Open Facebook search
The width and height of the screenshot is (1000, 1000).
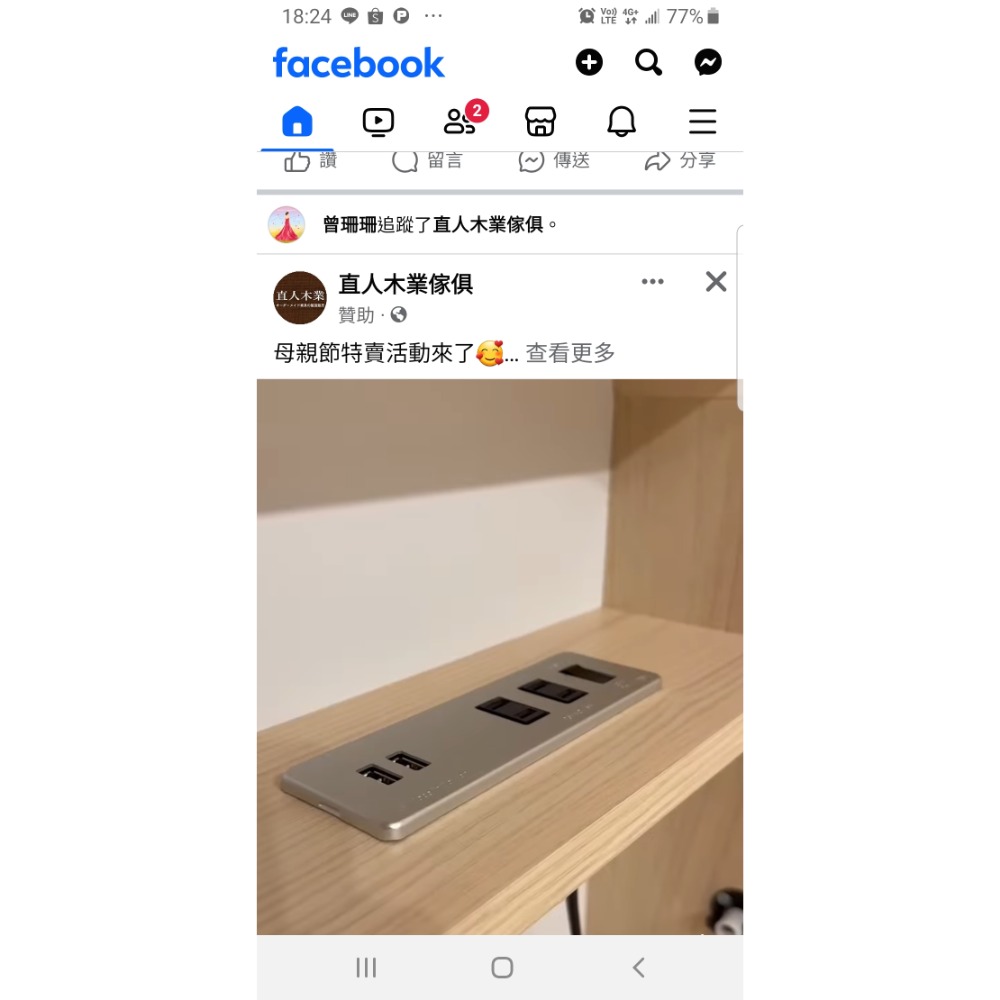click(649, 63)
